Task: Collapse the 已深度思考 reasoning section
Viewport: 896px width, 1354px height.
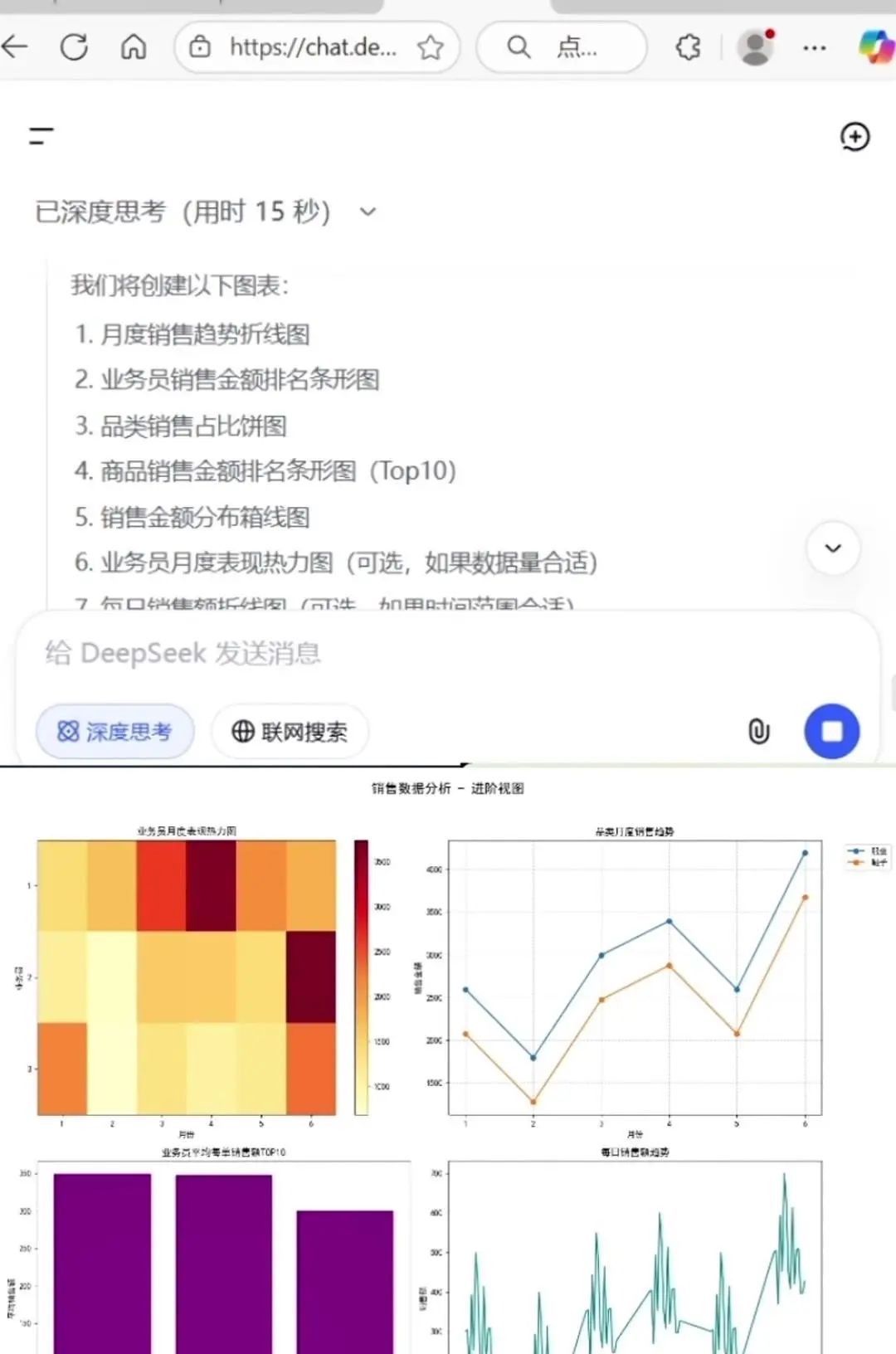Action: tap(368, 212)
